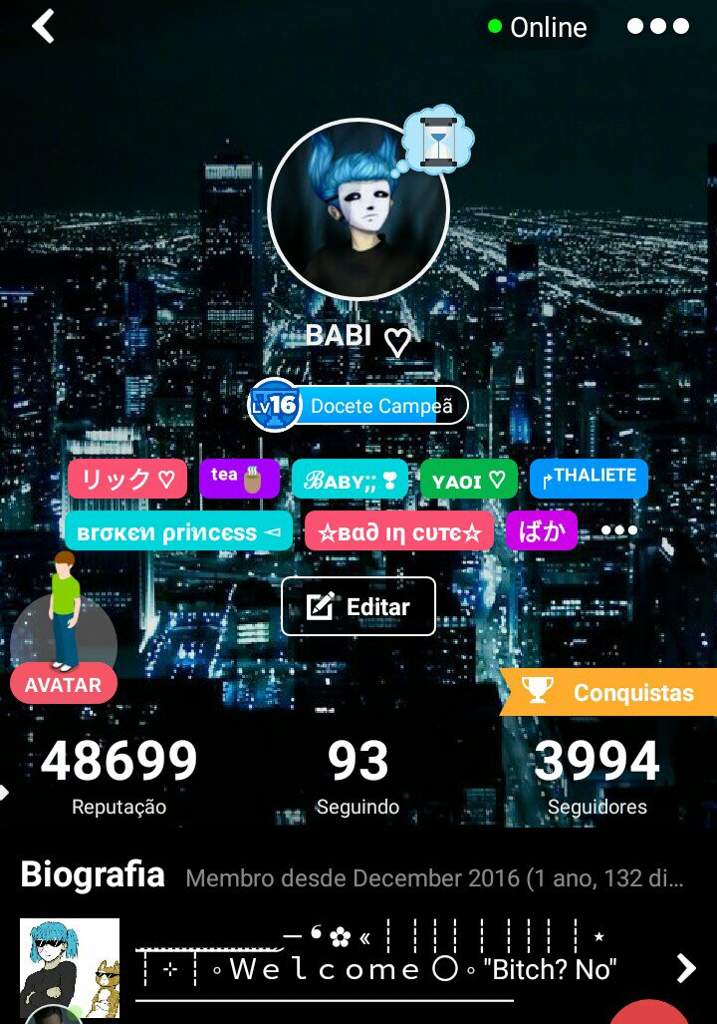Expand the biography with the chevron
This screenshot has width=717, height=1024.
685,967
